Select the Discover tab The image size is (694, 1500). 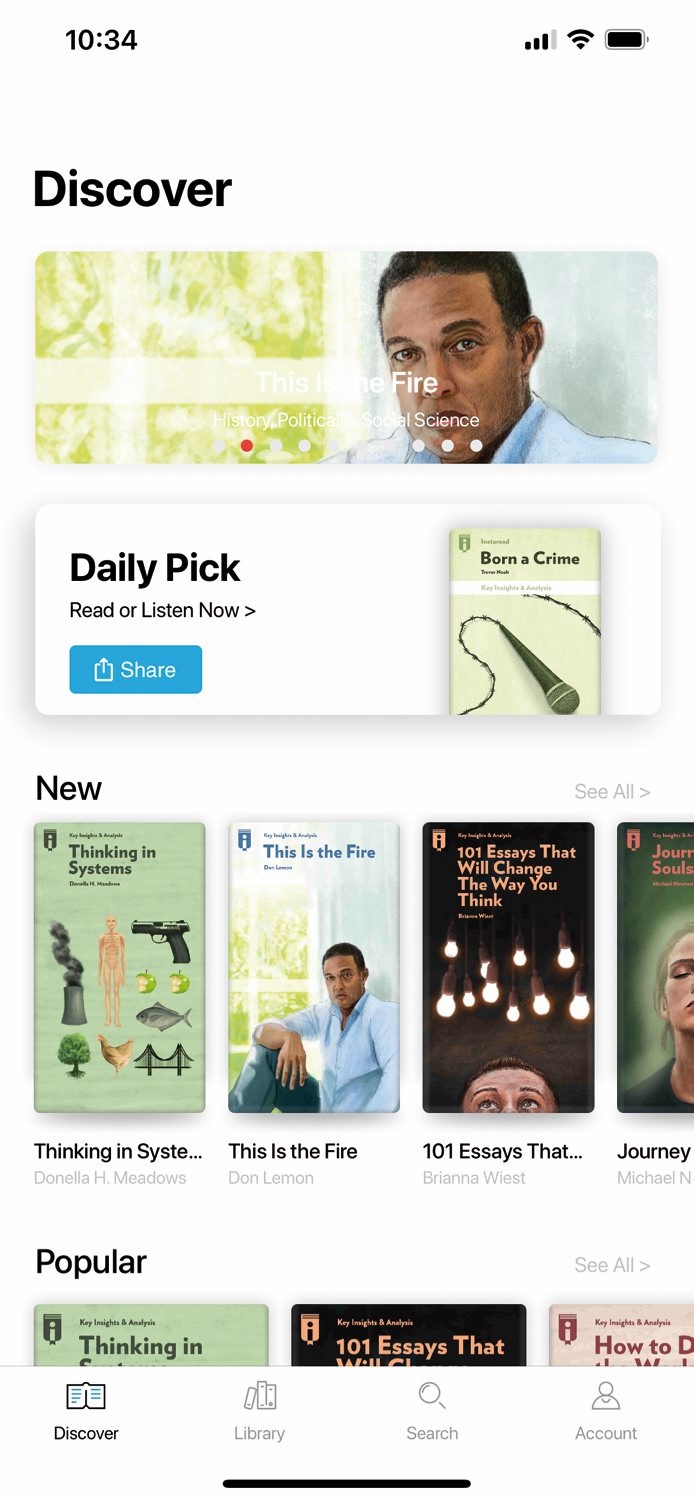pyautogui.click(x=86, y=1412)
